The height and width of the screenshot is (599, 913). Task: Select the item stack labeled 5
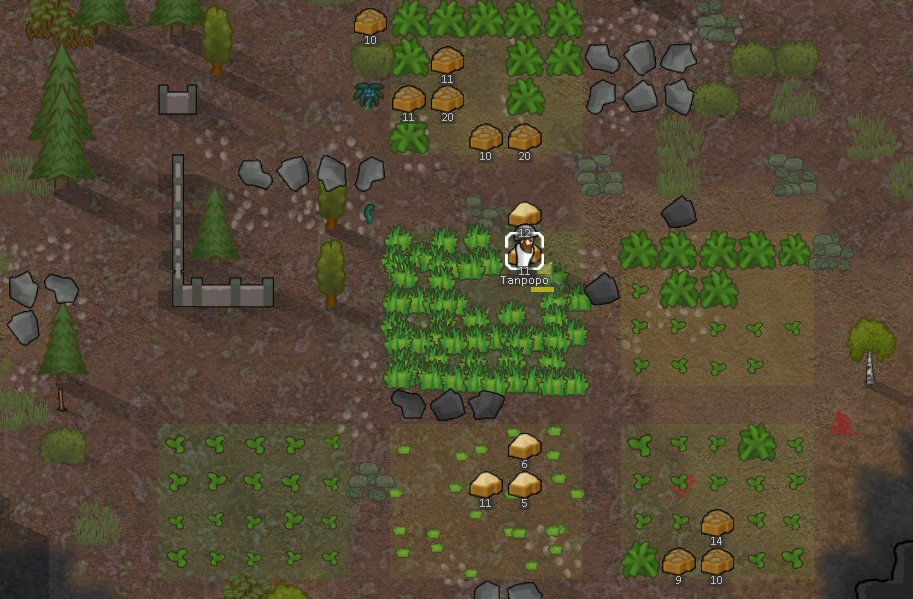pos(524,485)
